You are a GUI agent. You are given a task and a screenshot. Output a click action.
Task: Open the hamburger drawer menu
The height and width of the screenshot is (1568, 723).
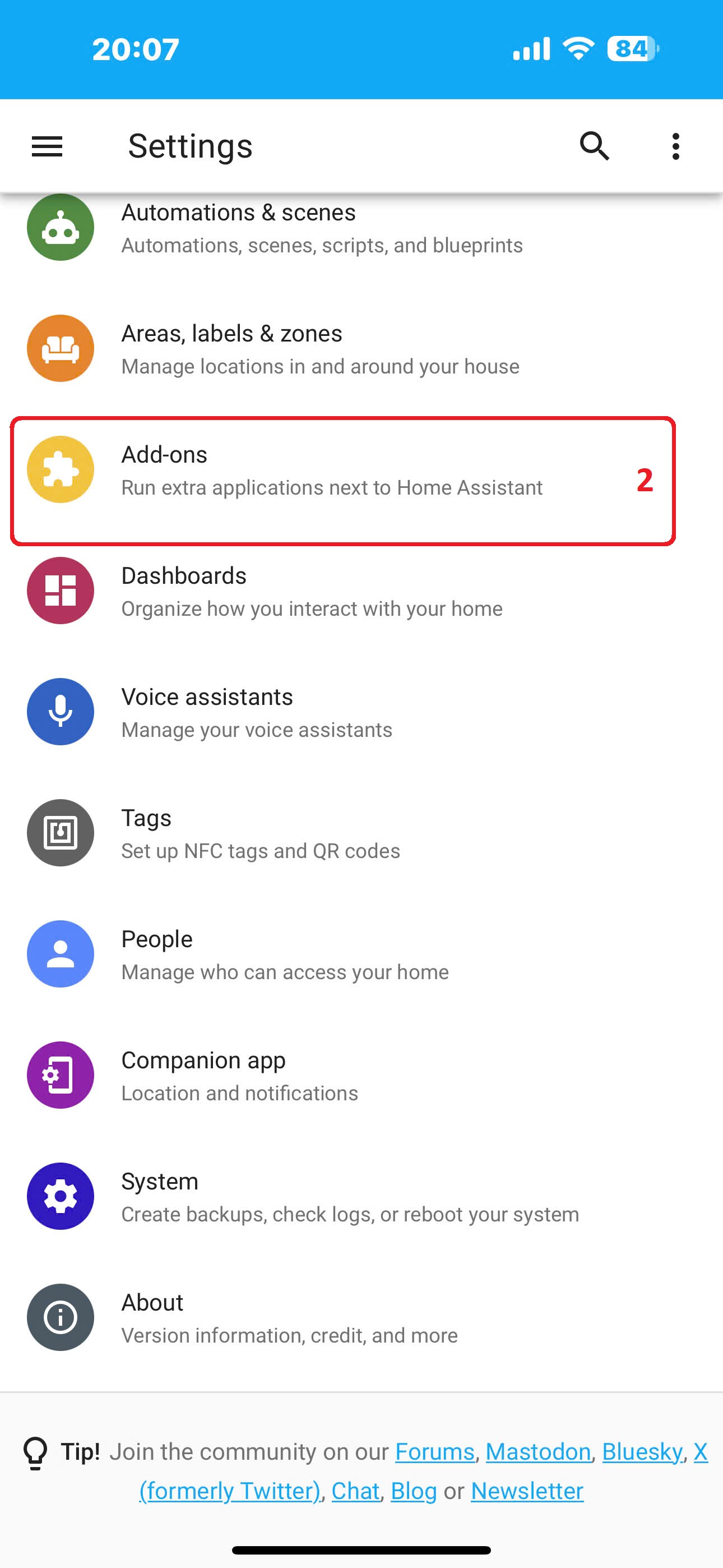pyautogui.click(x=47, y=146)
